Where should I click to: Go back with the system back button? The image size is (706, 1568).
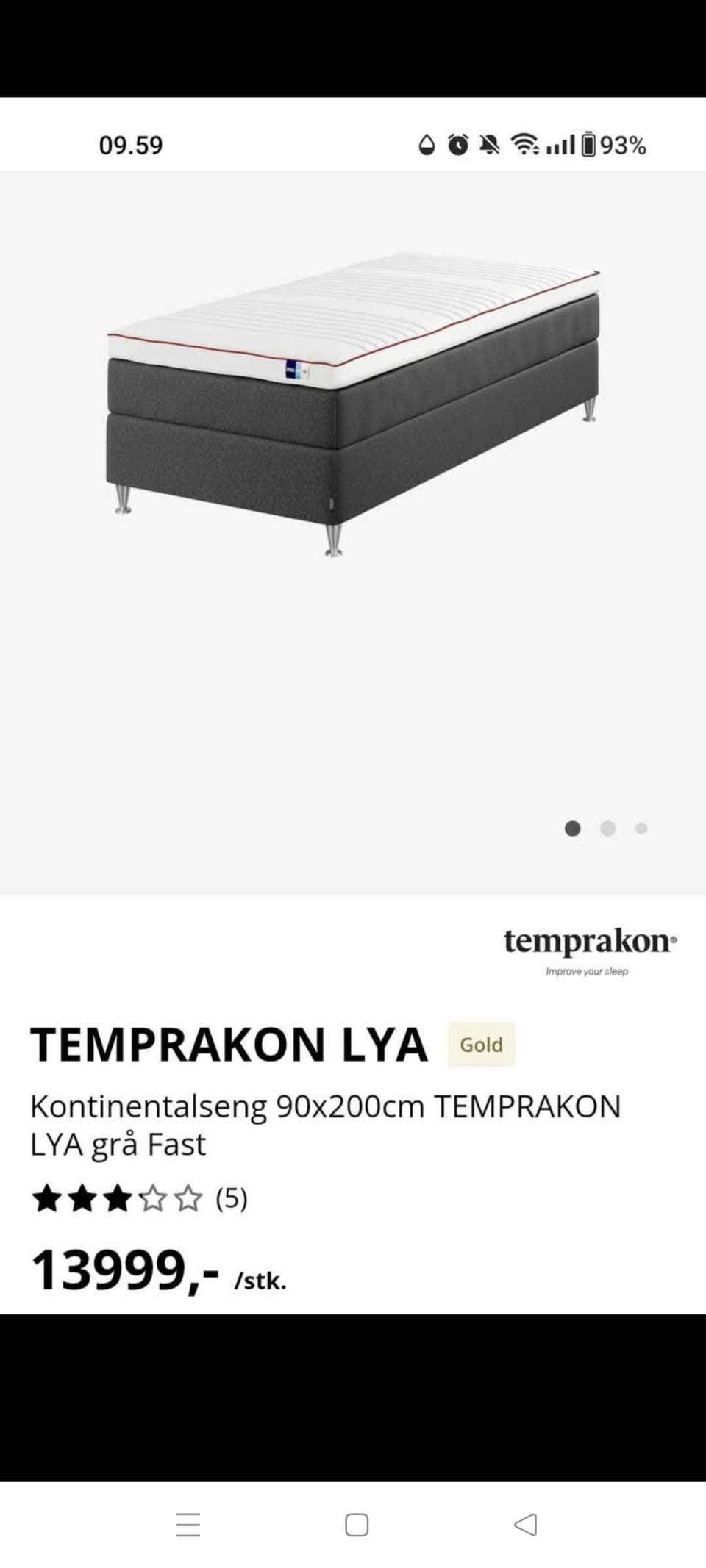tap(525, 1525)
